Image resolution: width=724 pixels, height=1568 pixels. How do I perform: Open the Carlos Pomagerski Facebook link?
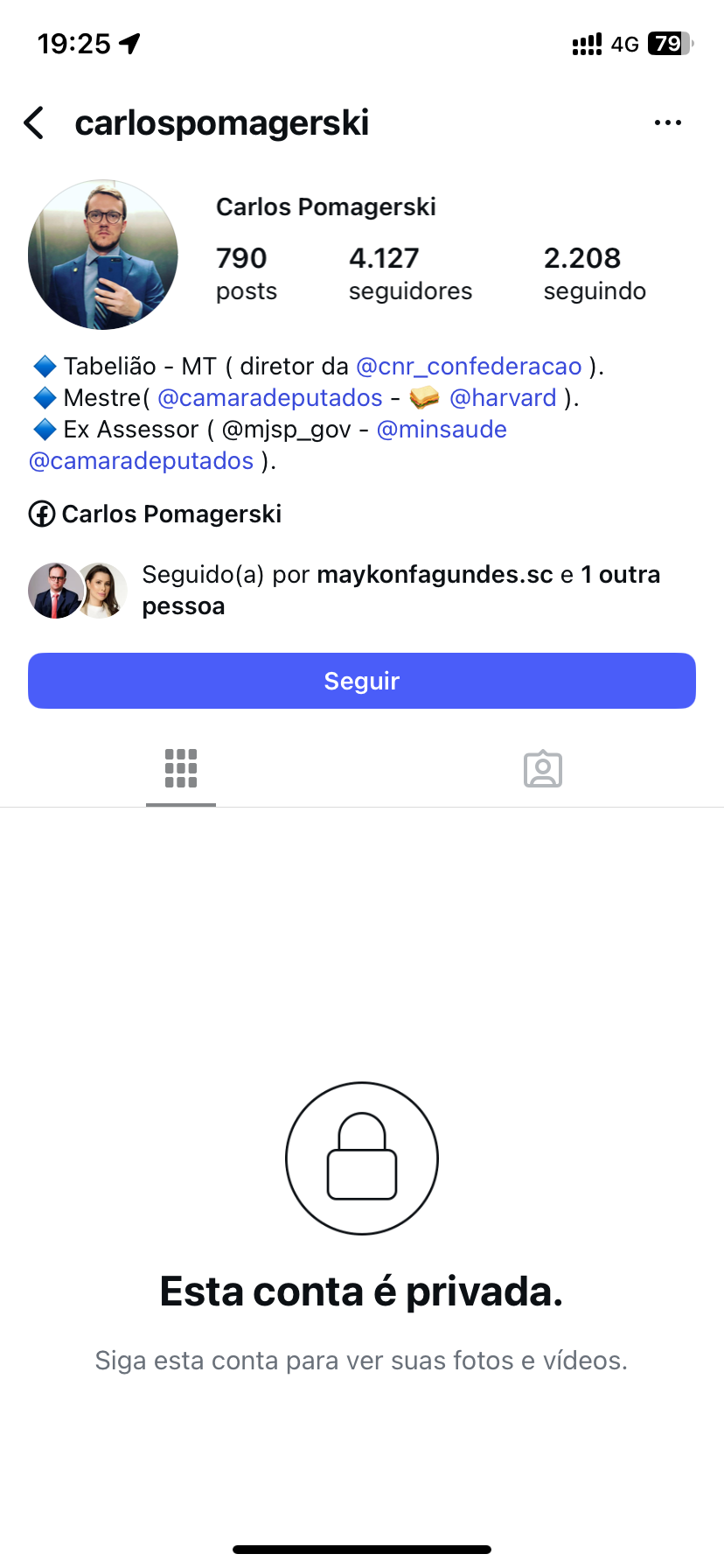tap(156, 514)
